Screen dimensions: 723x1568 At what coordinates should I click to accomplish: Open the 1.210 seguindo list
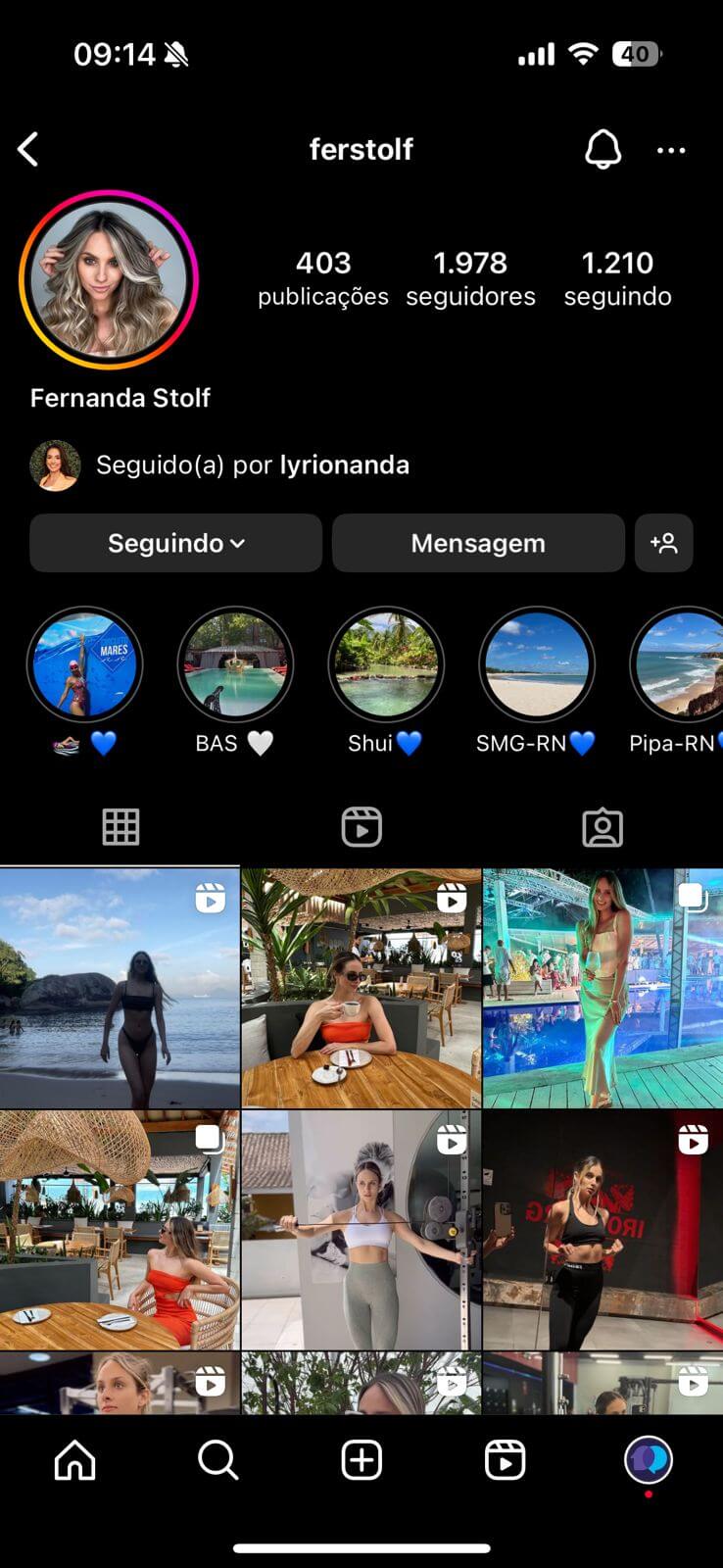click(617, 278)
